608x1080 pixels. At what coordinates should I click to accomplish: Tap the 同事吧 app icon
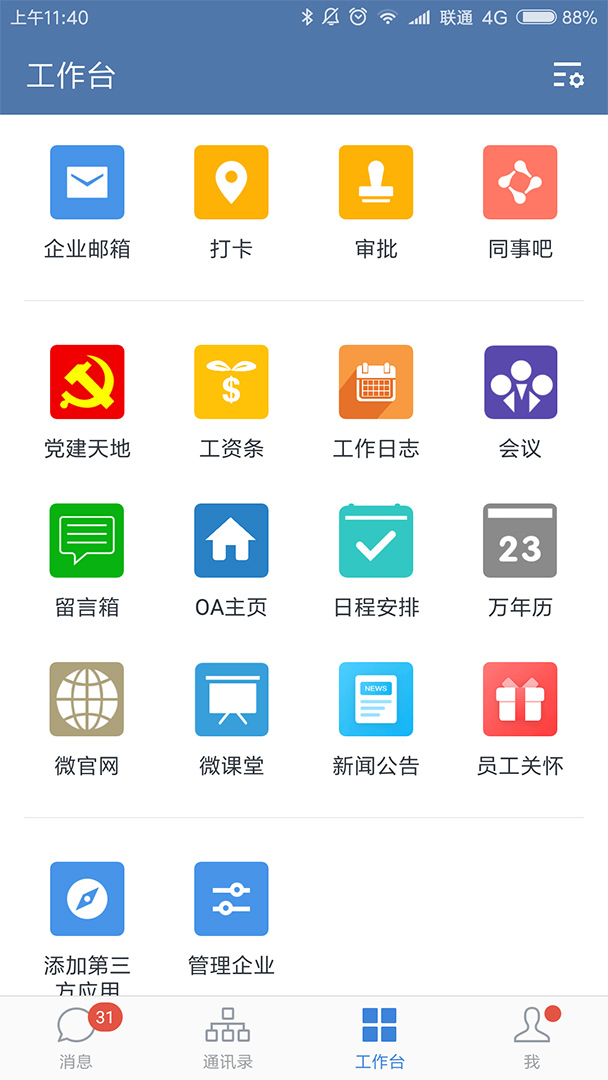520,182
